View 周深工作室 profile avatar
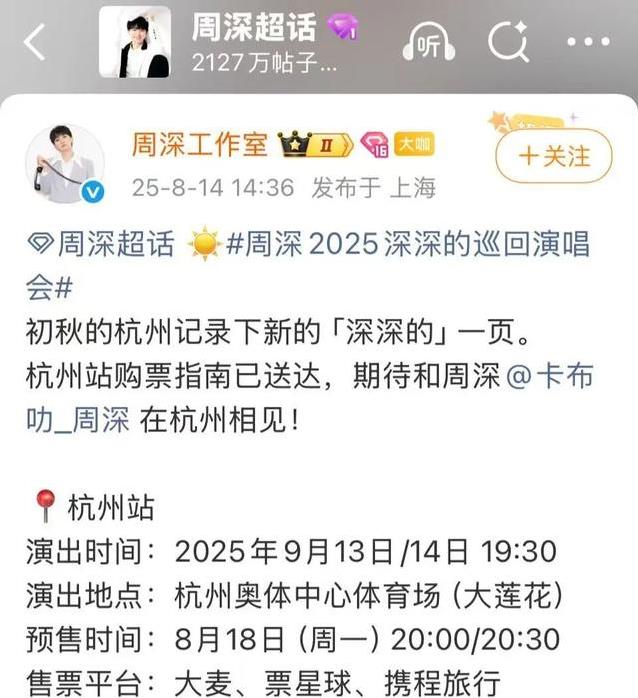The width and height of the screenshot is (638, 698). [x=66, y=164]
